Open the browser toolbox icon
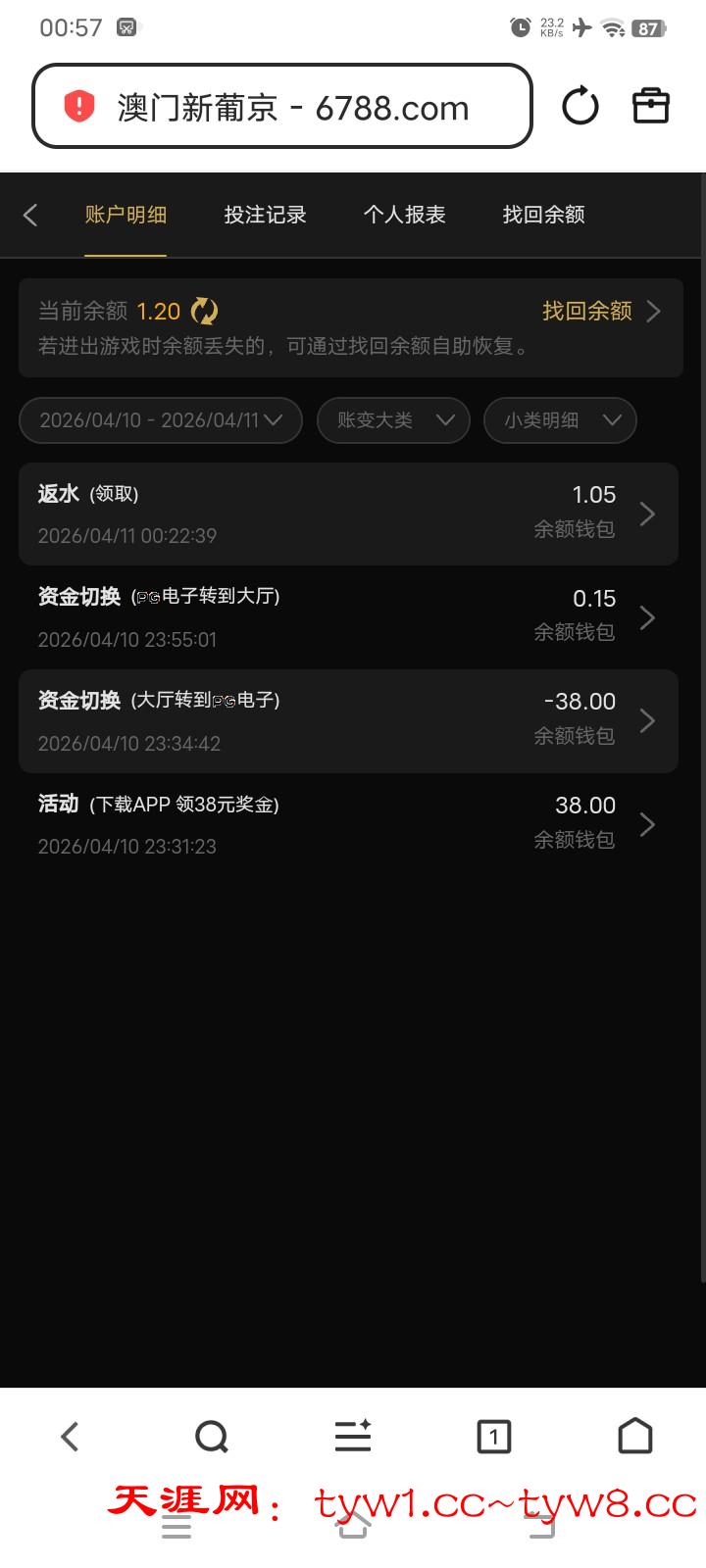The height and width of the screenshot is (1568, 706). pos(651,106)
